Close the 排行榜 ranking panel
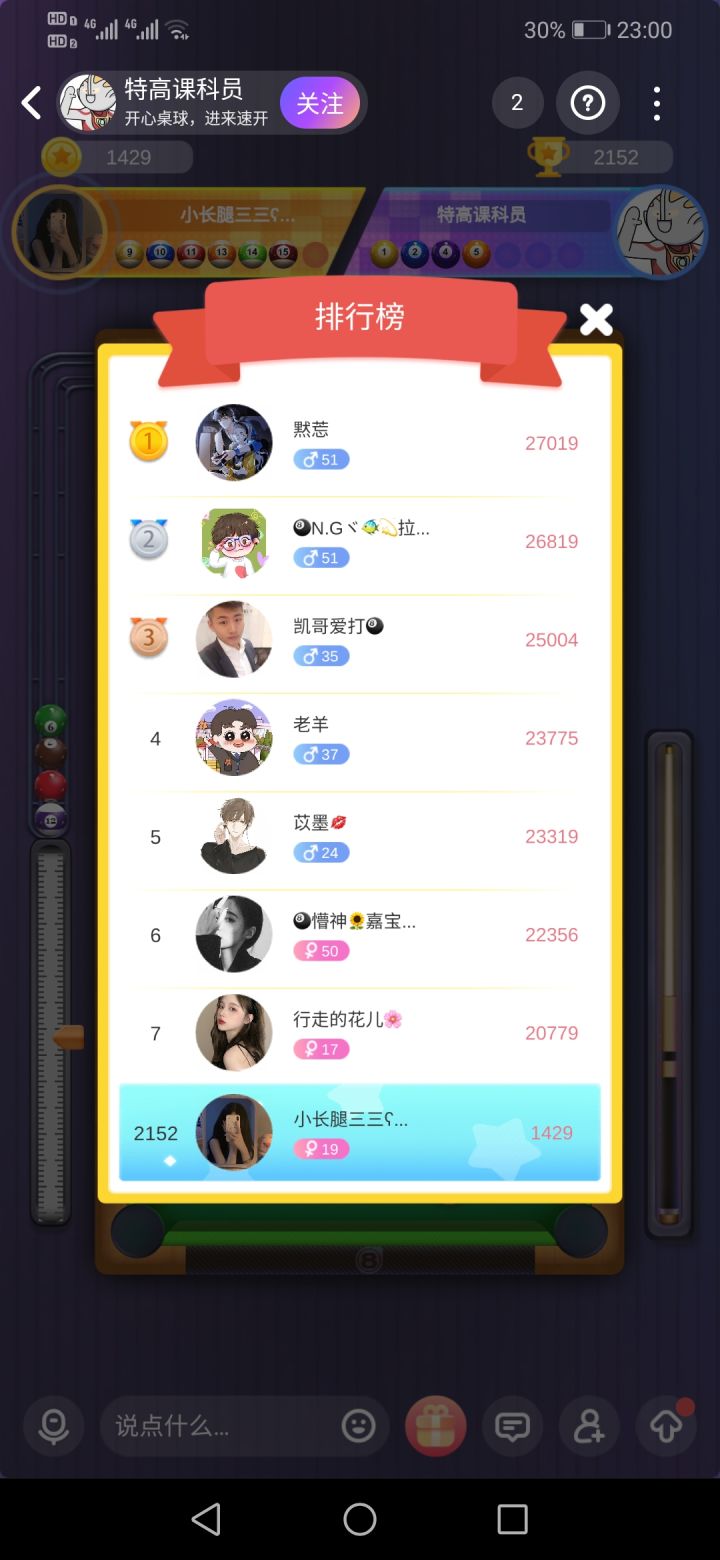Viewport: 720px width, 1560px height. click(596, 320)
